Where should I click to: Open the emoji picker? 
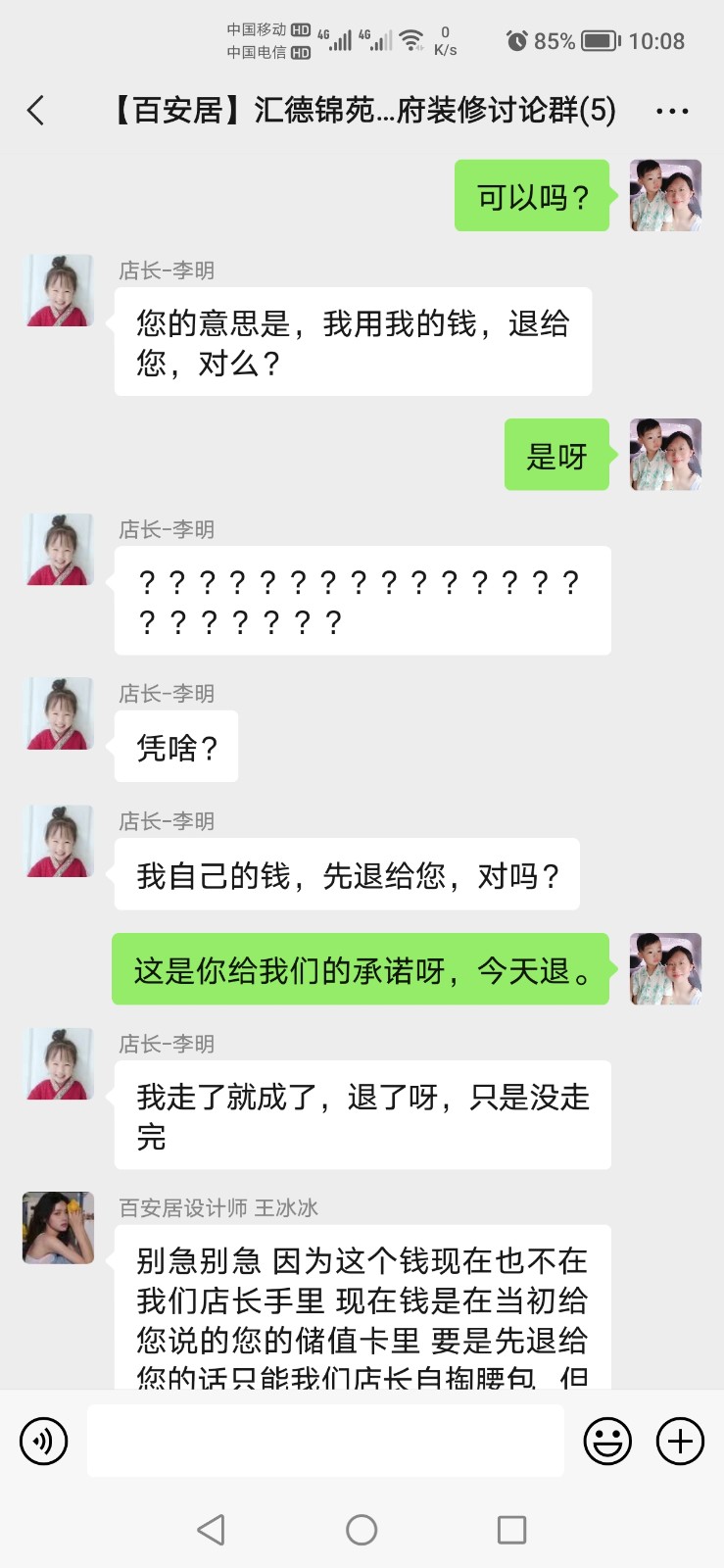[607, 1441]
